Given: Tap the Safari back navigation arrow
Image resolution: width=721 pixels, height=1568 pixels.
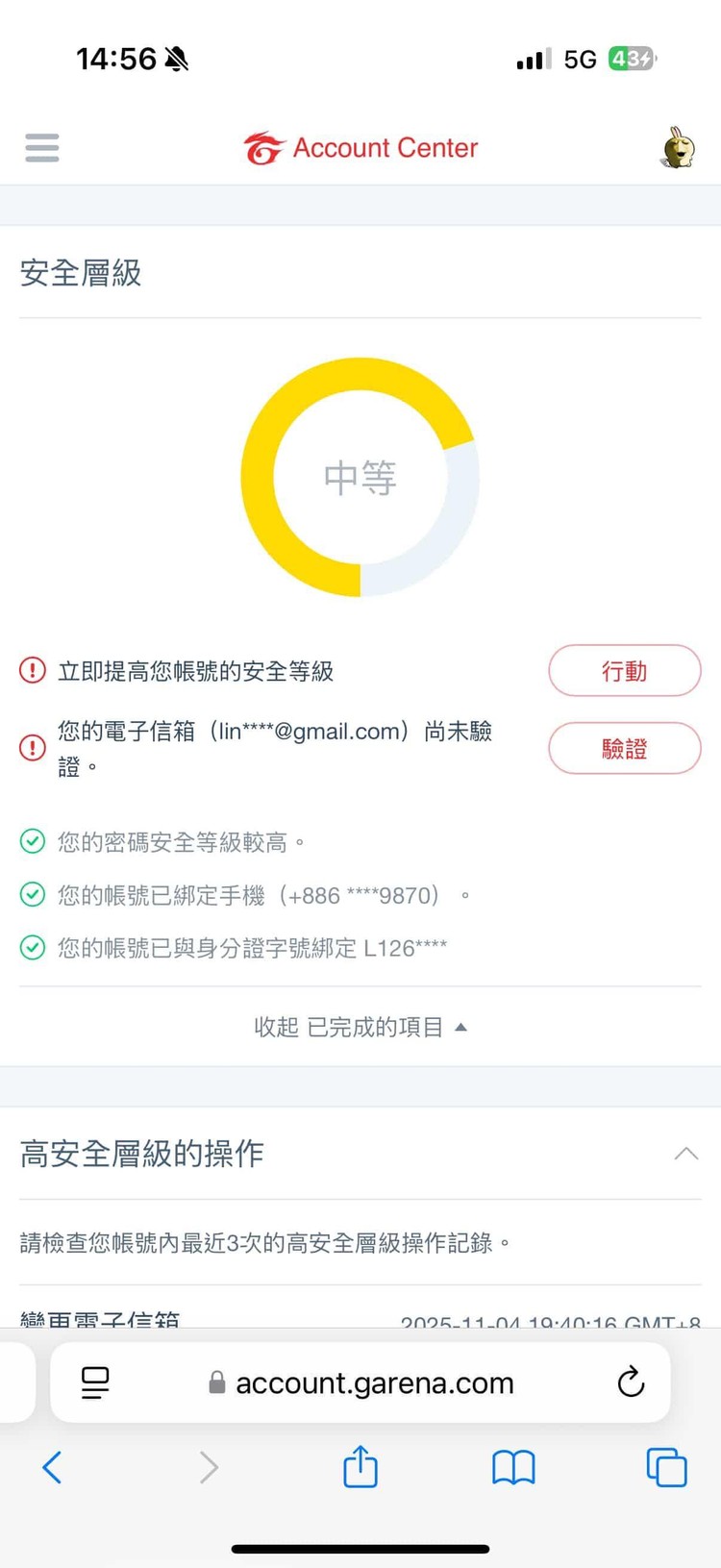Looking at the screenshot, I should [x=53, y=1468].
